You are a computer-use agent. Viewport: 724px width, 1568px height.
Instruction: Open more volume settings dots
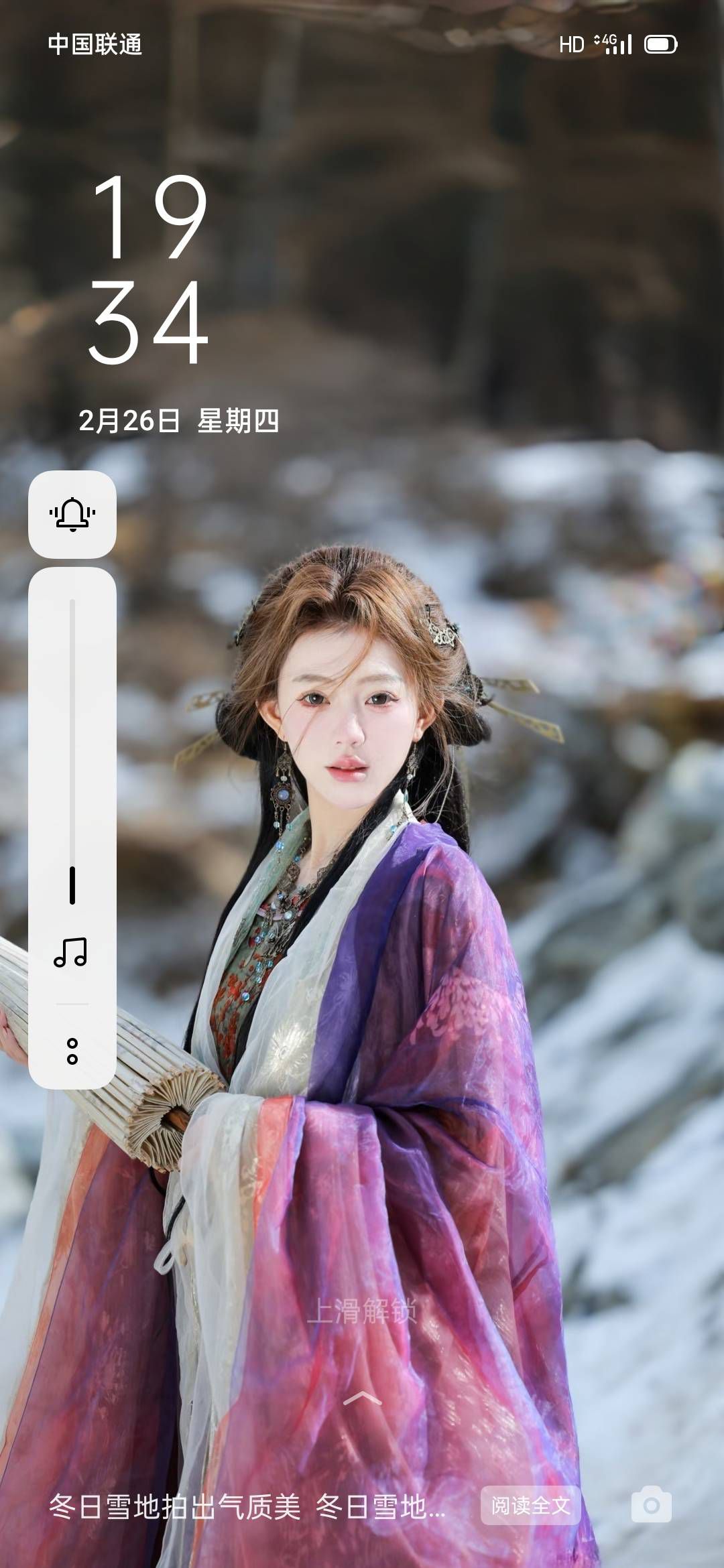pyautogui.click(x=72, y=1051)
